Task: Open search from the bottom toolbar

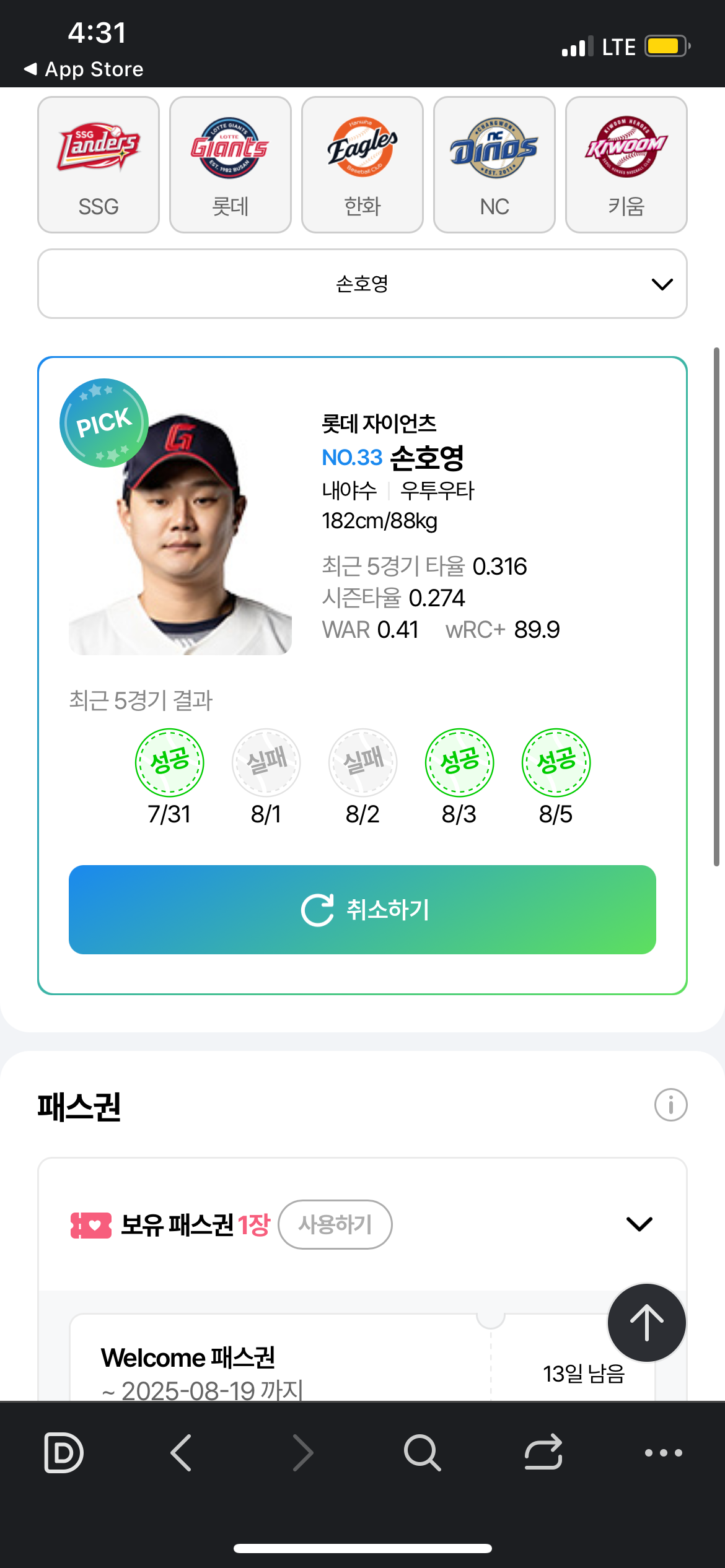Action: click(422, 1452)
